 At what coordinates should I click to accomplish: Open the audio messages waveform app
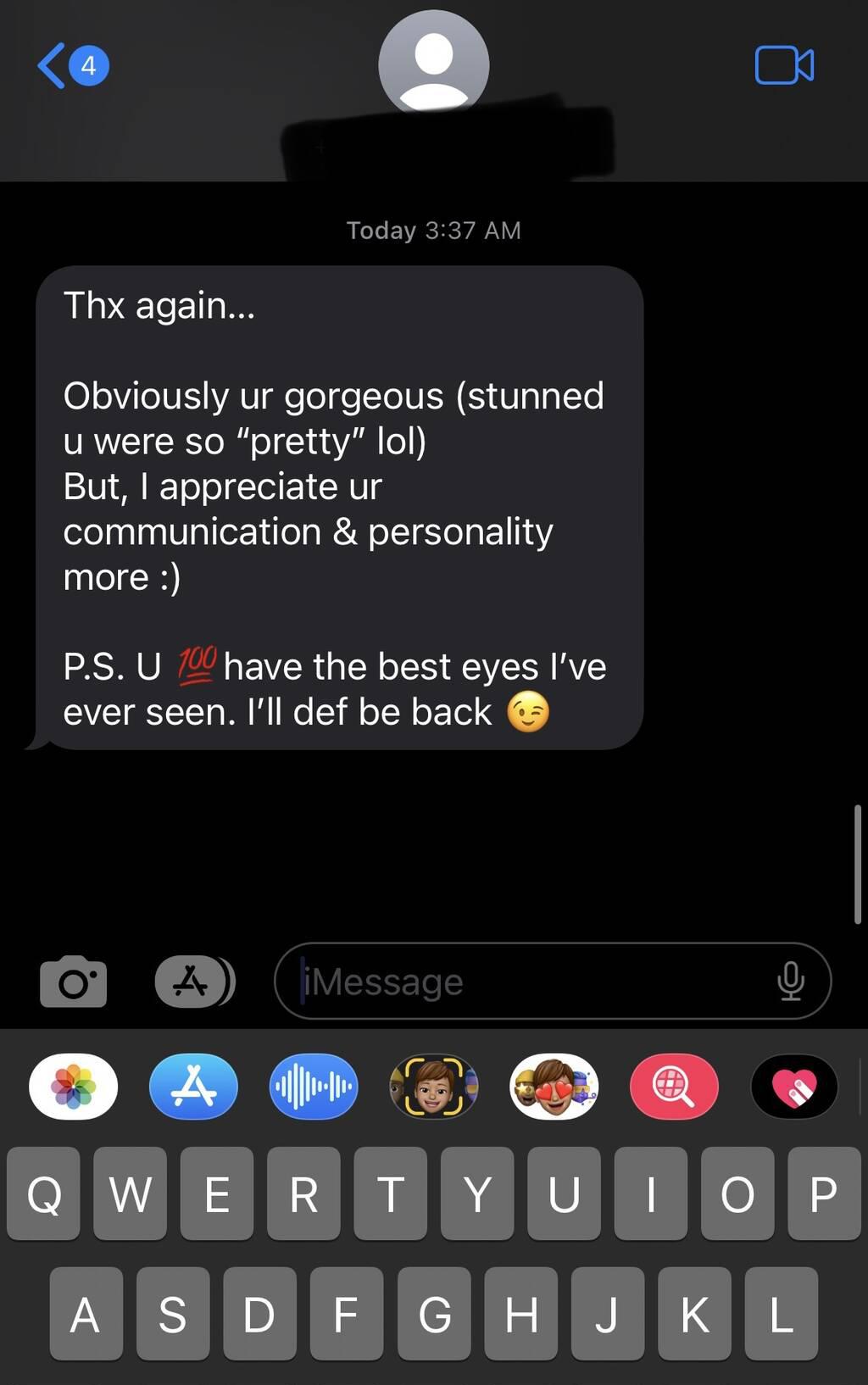click(314, 1087)
